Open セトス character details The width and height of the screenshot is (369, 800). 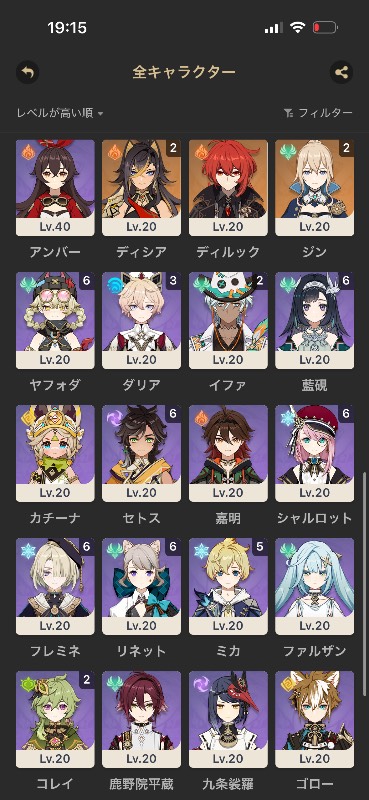coord(141,454)
